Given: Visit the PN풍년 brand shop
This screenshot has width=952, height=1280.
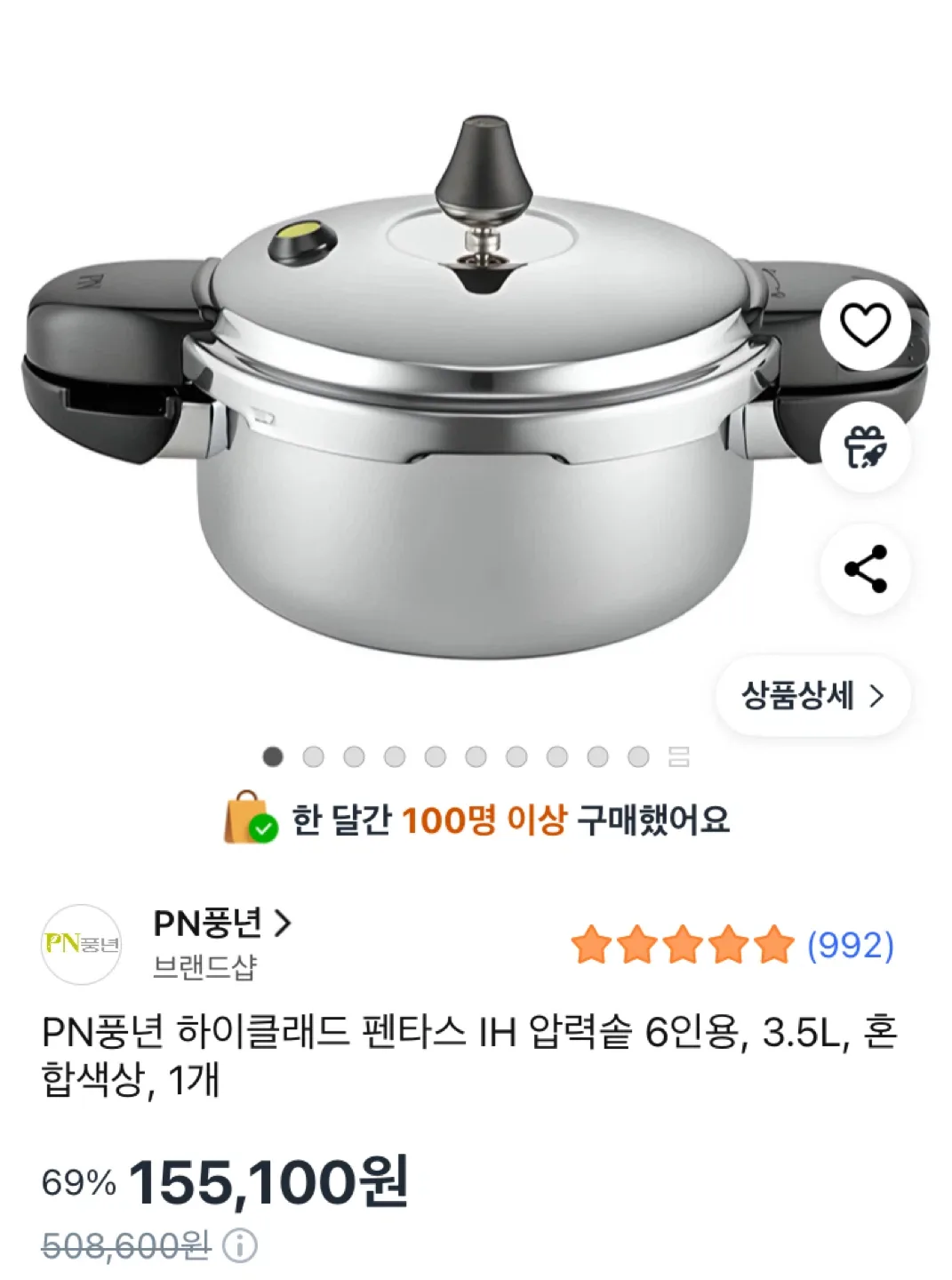Looking at the screenshot, I should [x=222, y=924].
